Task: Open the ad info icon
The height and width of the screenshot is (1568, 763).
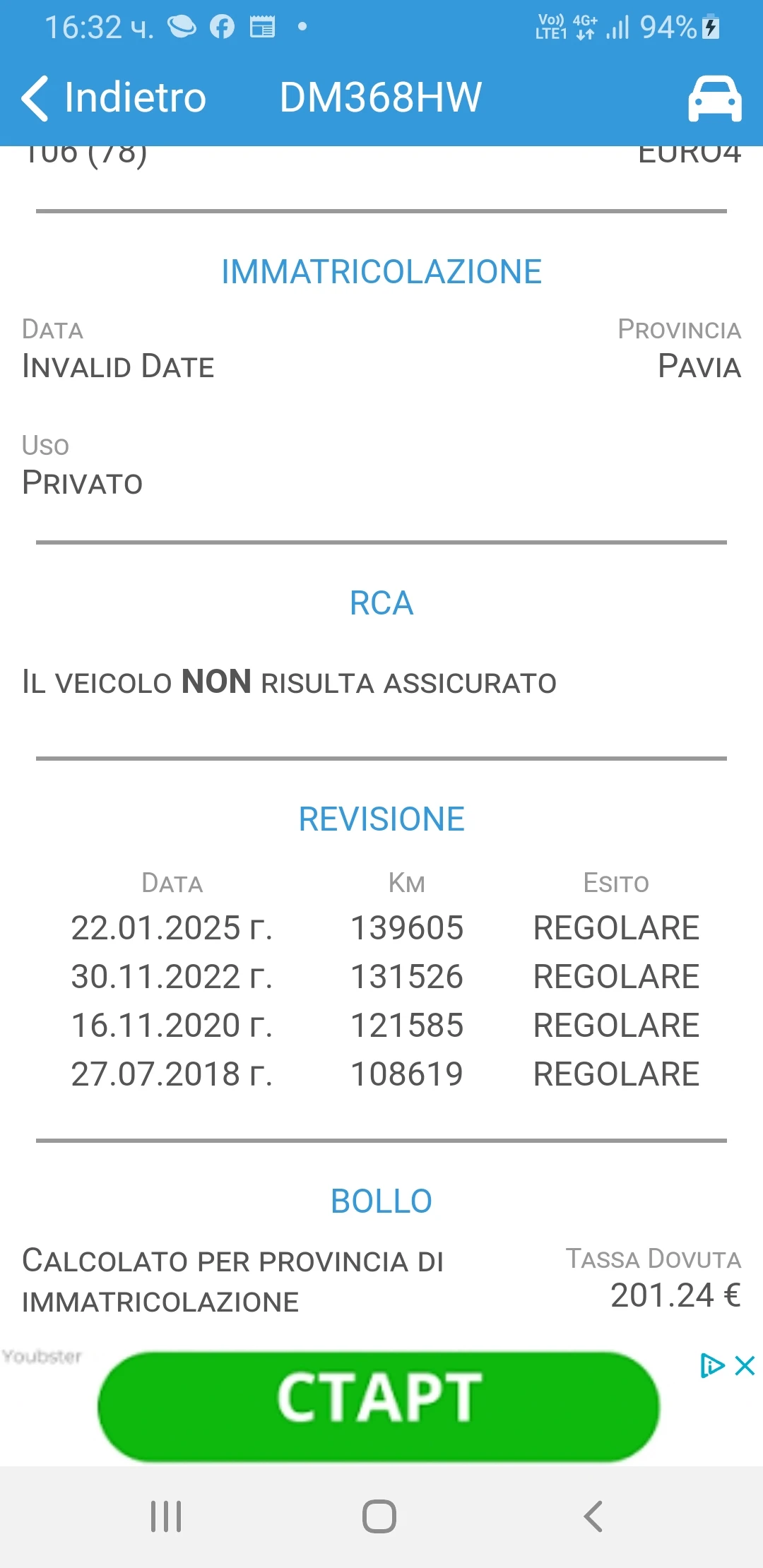Action: [711, 1366]
